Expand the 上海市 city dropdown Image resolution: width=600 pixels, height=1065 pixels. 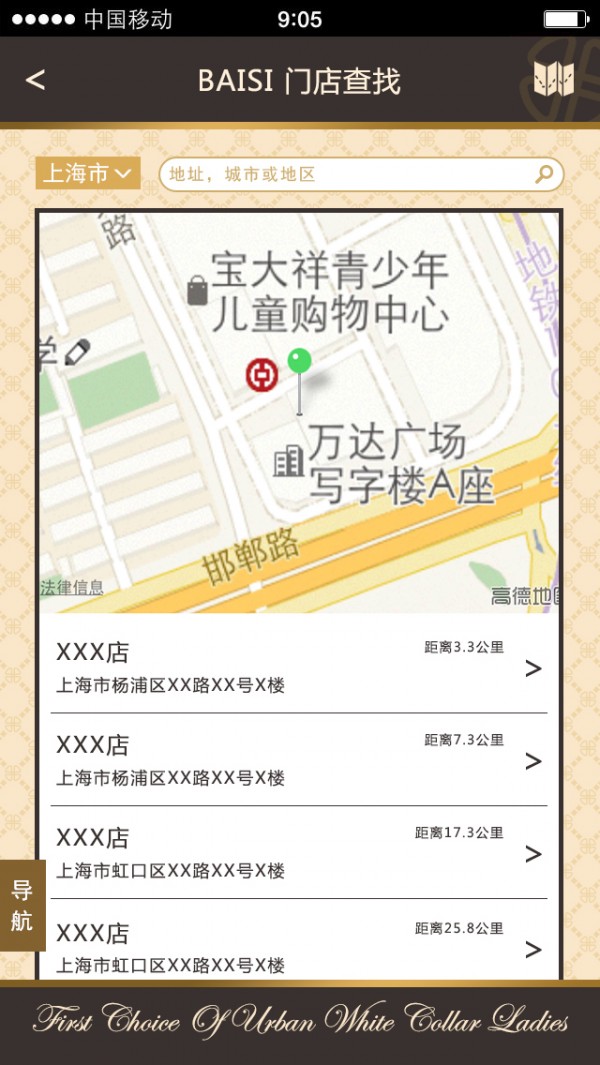pos(88,173)
